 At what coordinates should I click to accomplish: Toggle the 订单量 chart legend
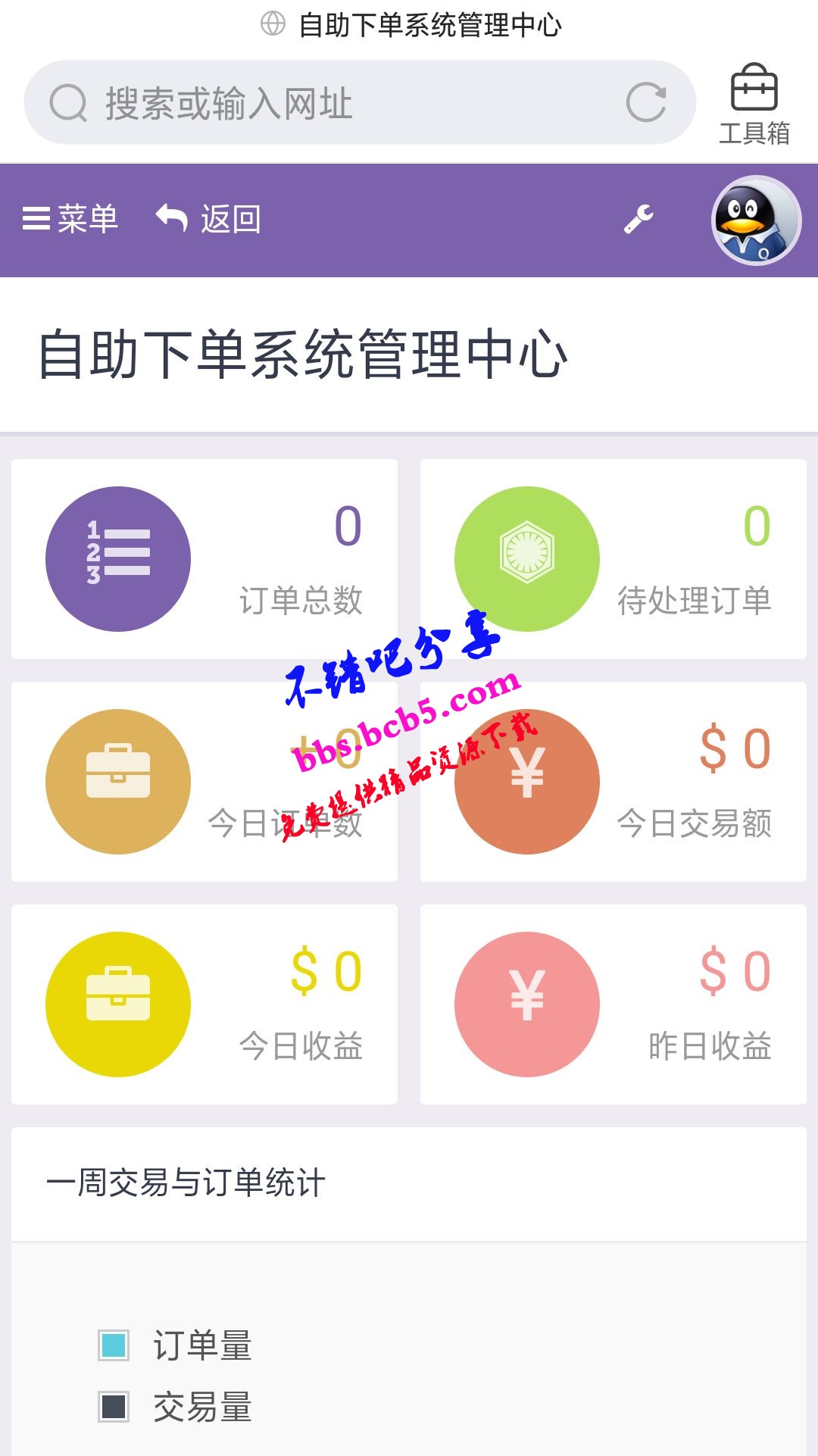pyautogui.click(x=176, y=1345)
